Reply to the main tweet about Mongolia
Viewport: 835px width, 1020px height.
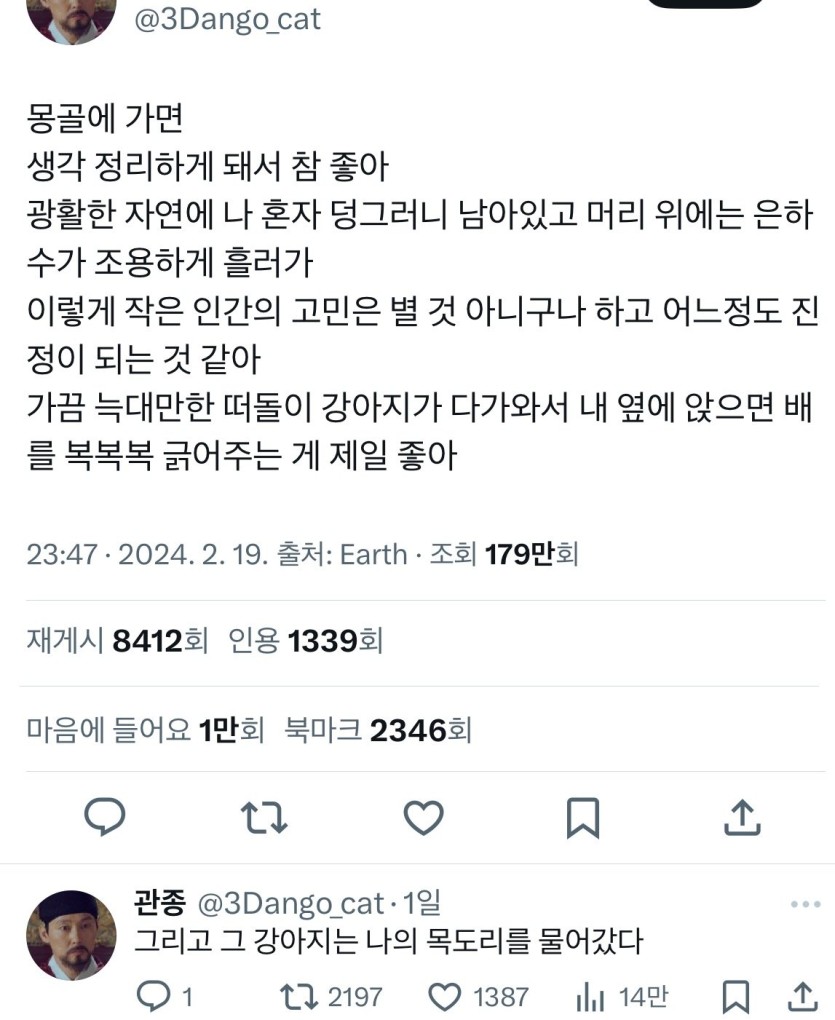104,817
